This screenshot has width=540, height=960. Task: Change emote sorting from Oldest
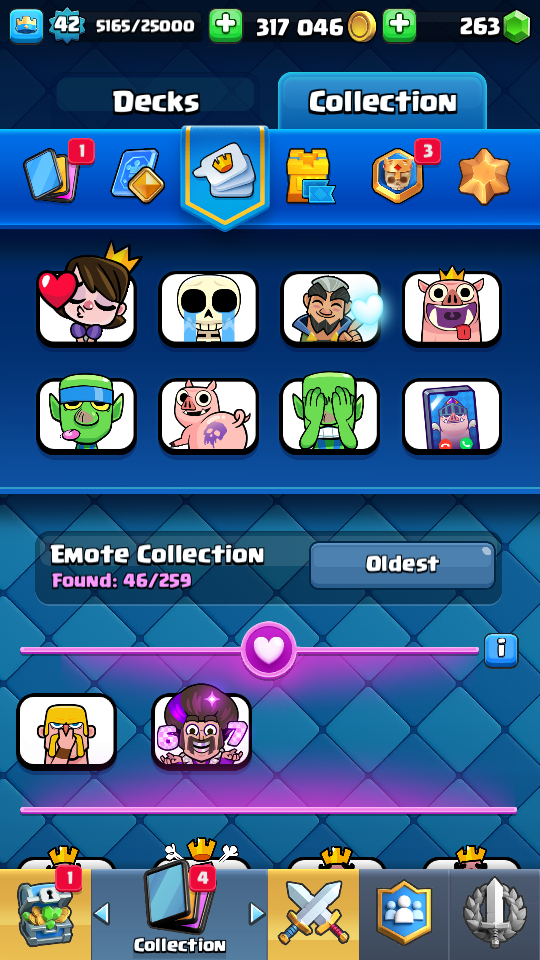pyautogui.click(x=402, y=564)
